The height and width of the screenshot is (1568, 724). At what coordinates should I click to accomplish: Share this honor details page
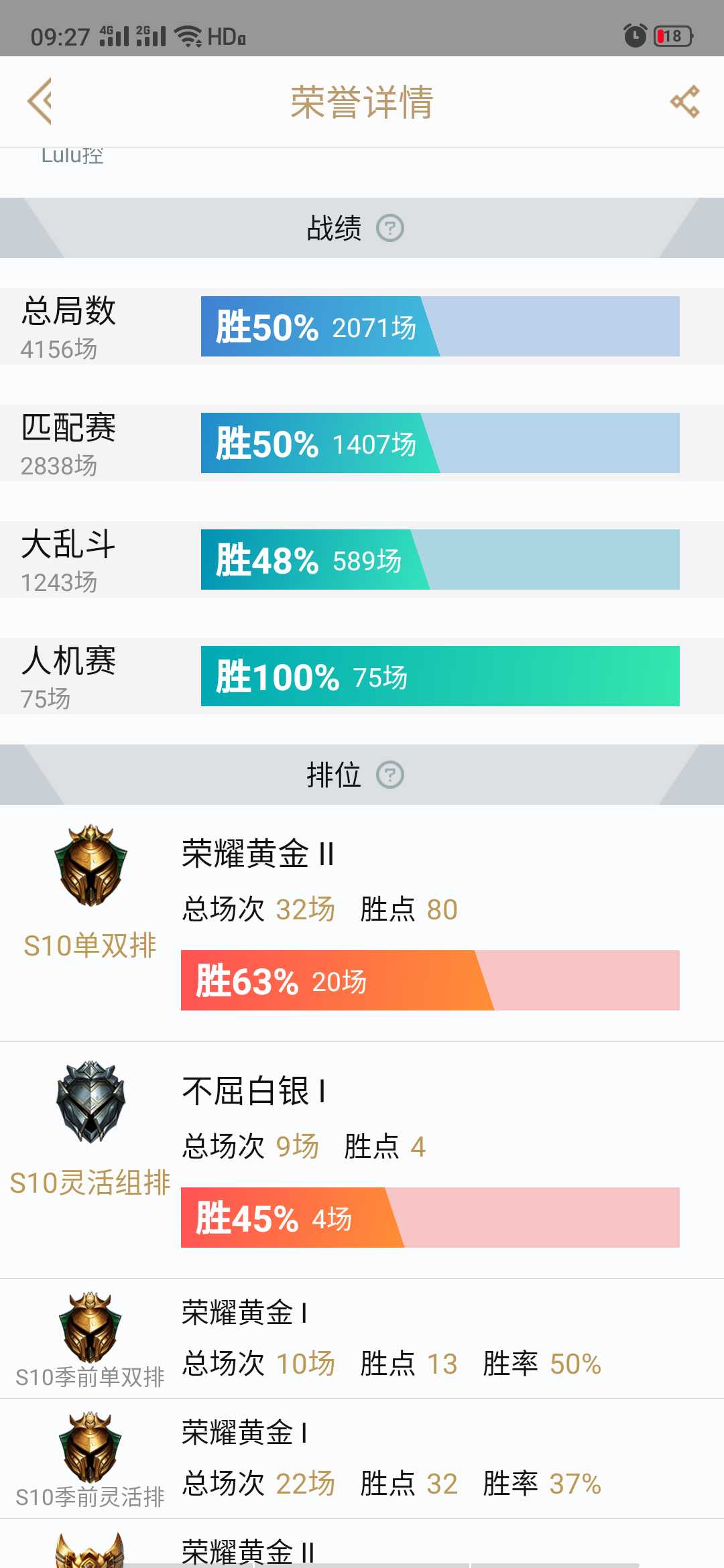tap(684, 102)
